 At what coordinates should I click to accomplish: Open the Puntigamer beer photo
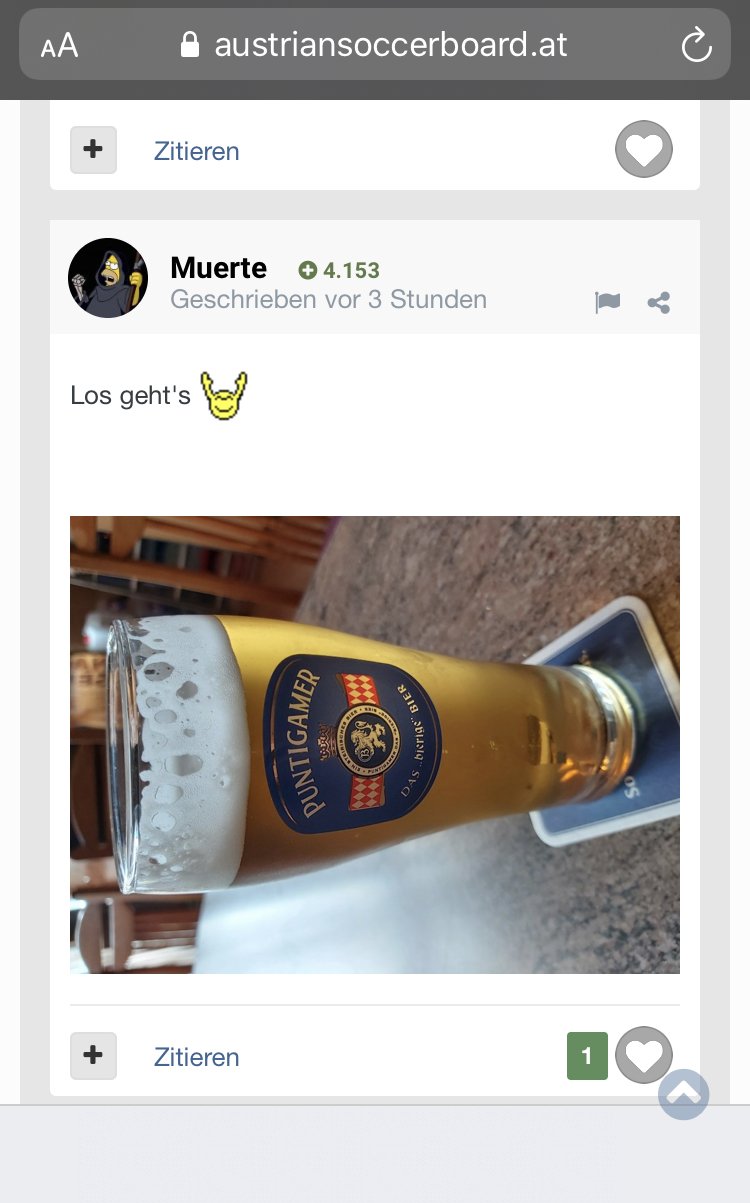375,744
